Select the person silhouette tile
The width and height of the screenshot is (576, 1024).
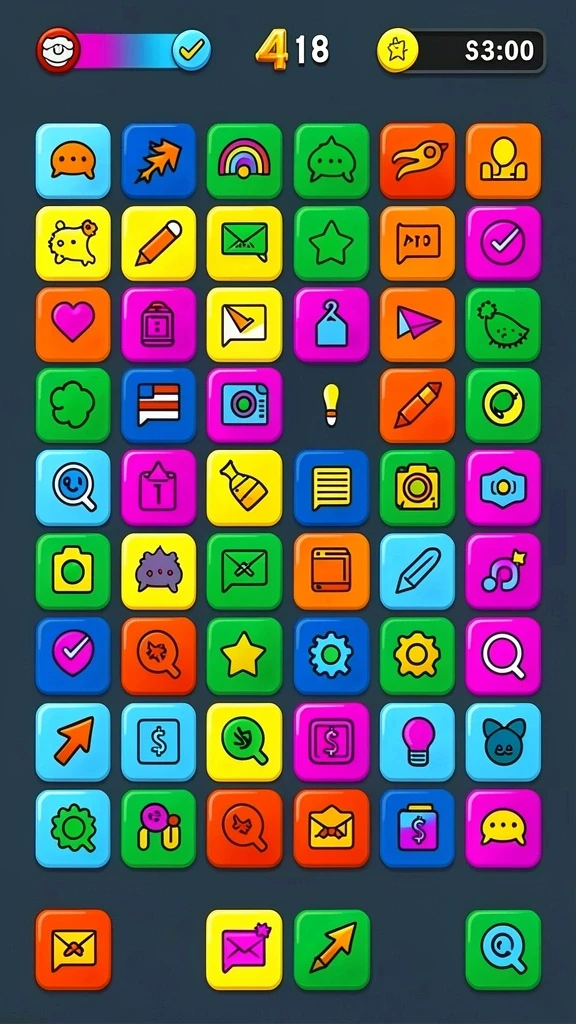point(503,161)
